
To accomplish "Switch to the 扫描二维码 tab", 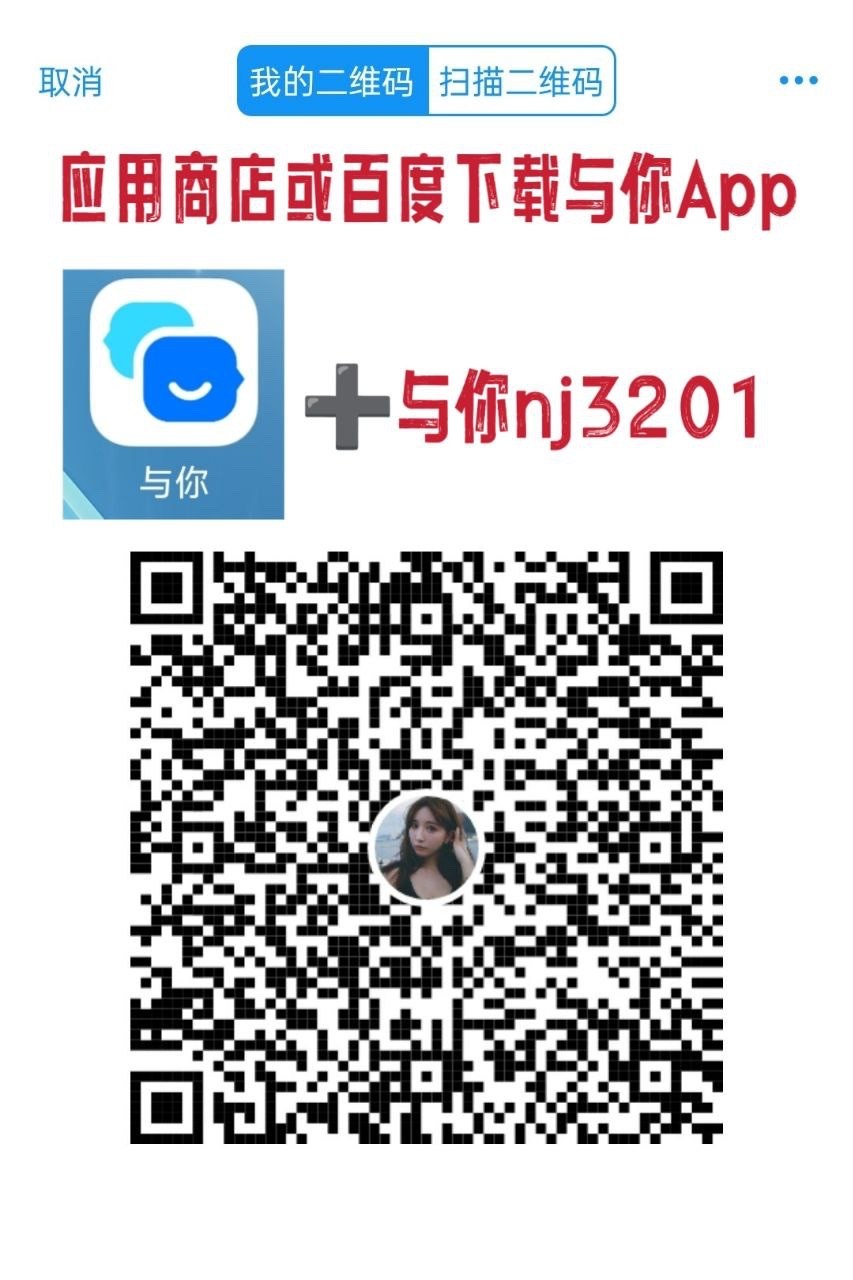I will pos(521,81).
